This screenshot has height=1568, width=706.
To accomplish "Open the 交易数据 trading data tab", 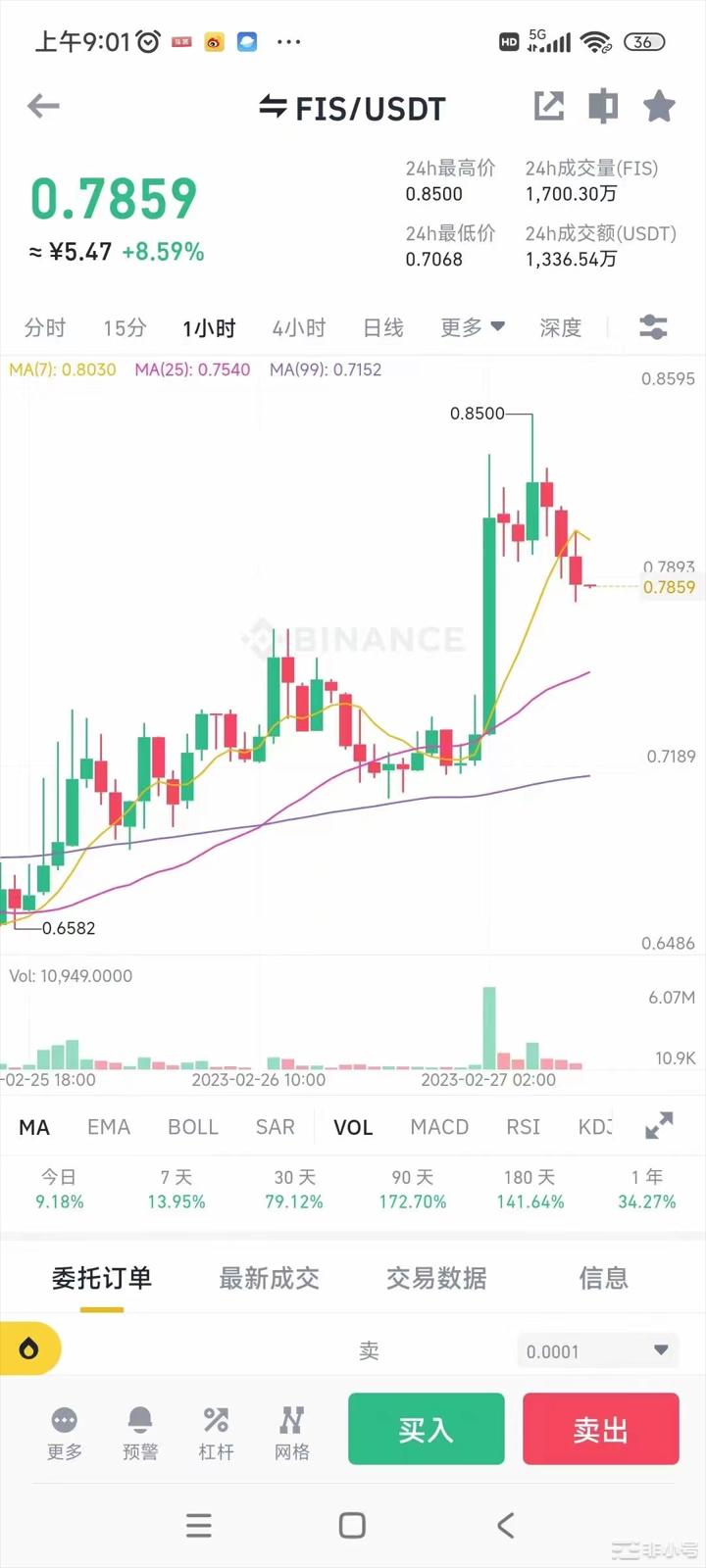I will pyautogui.click(x=436, y=1278).
